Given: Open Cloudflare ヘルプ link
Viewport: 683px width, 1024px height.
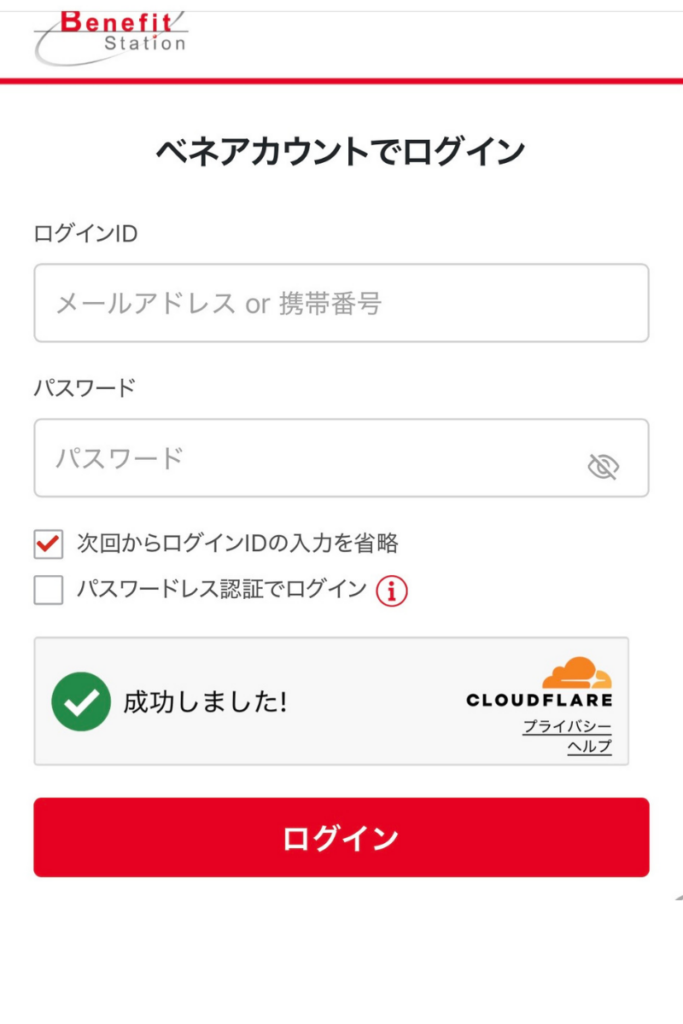Looking at the screenshot, I should pyautogui.click(x=589, y=747).
